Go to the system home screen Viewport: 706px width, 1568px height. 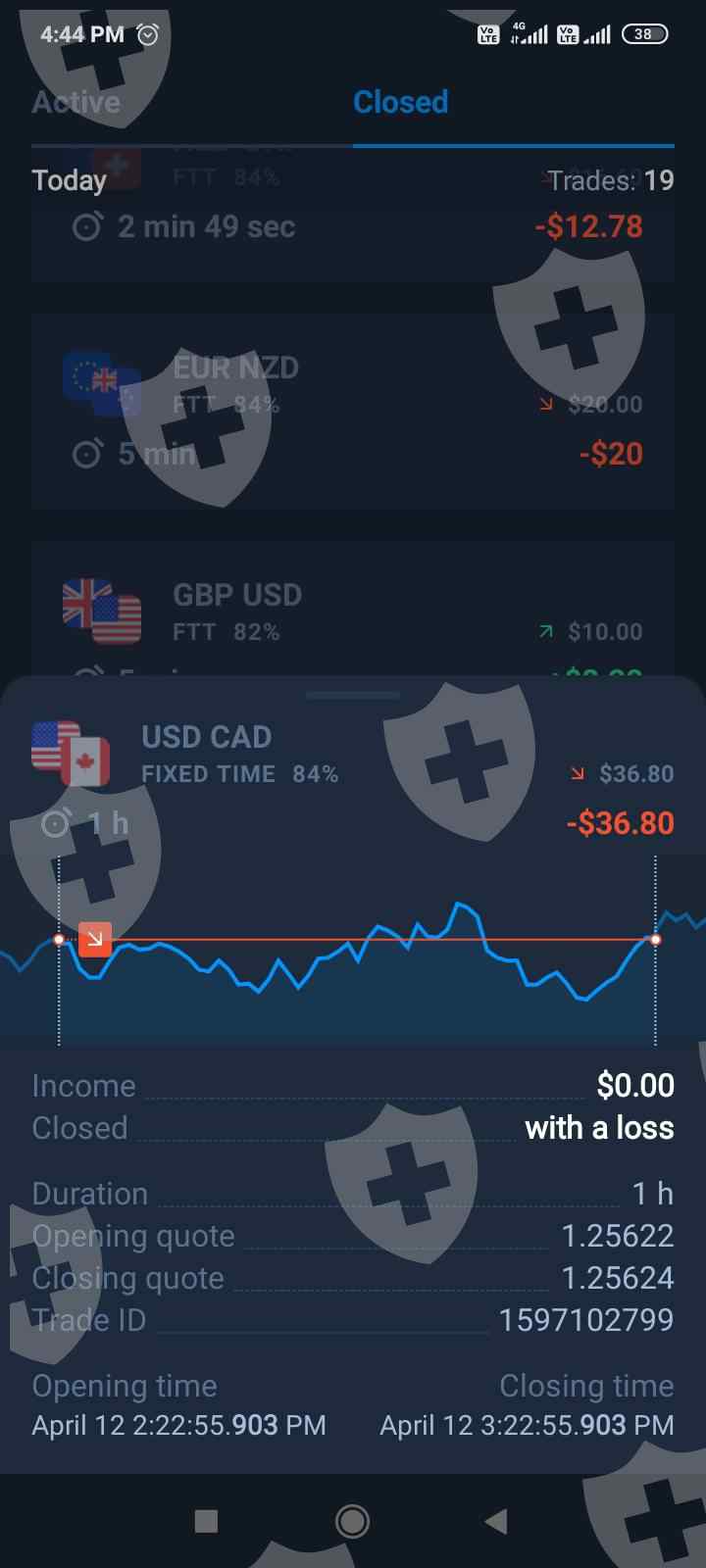tap(353, 1521)
